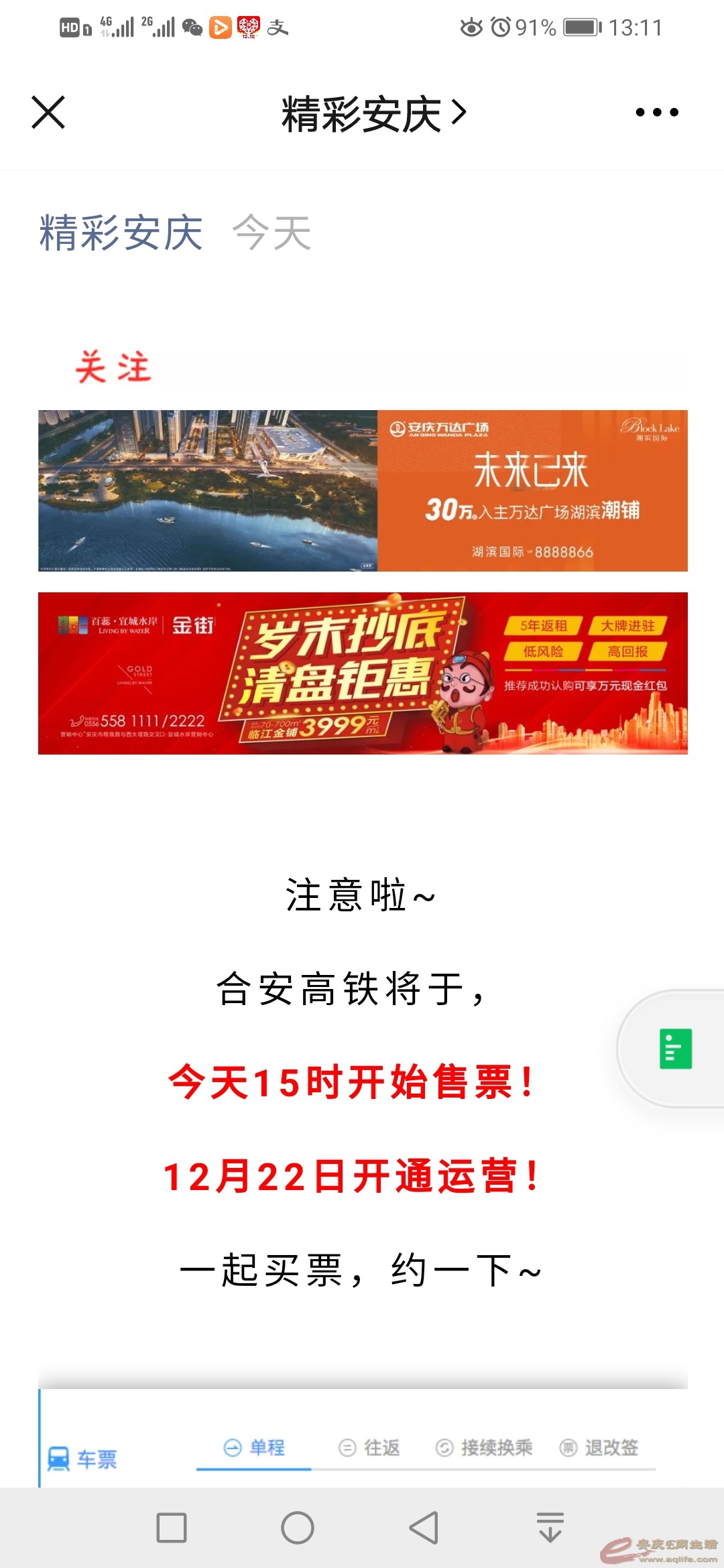Open the three-dot overflow menu

click(x=656, y=112)
